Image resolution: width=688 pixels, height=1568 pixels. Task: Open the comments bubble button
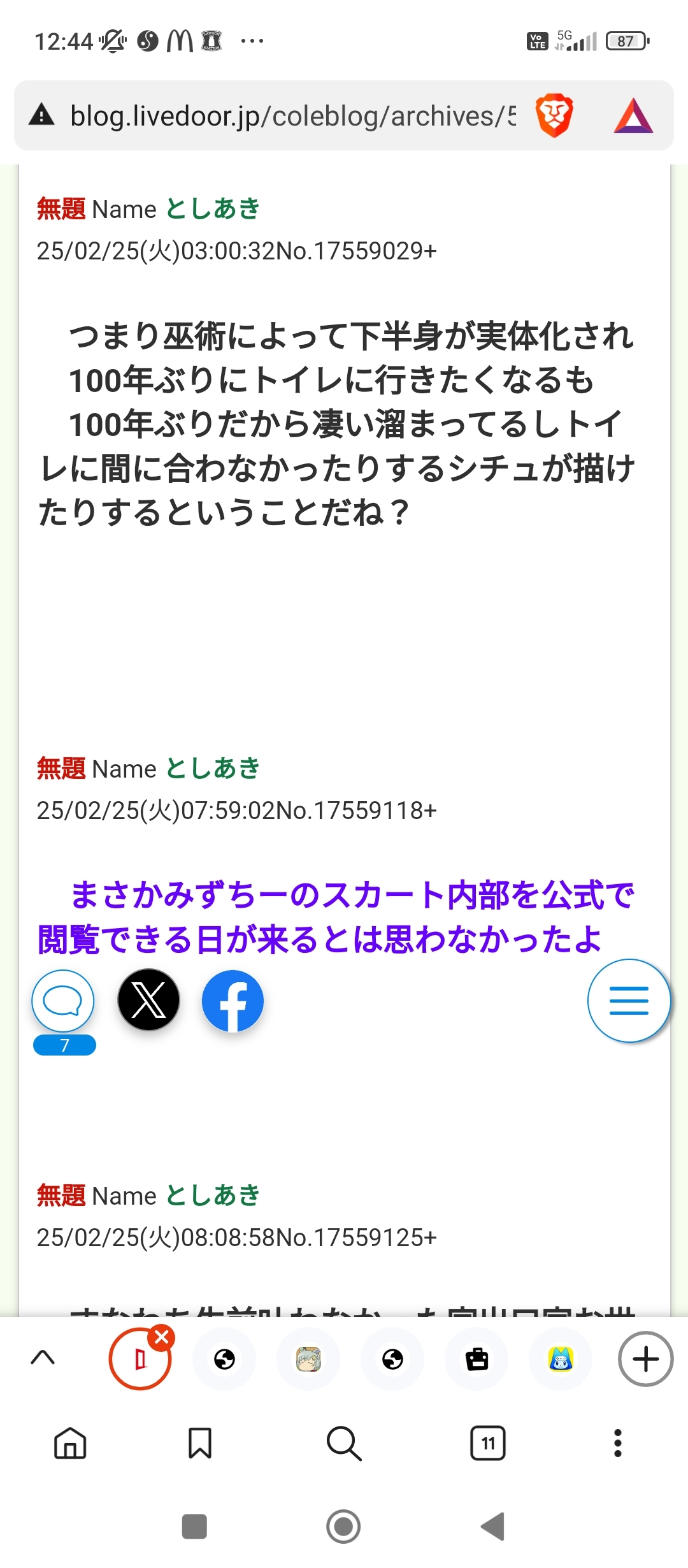63,1001
